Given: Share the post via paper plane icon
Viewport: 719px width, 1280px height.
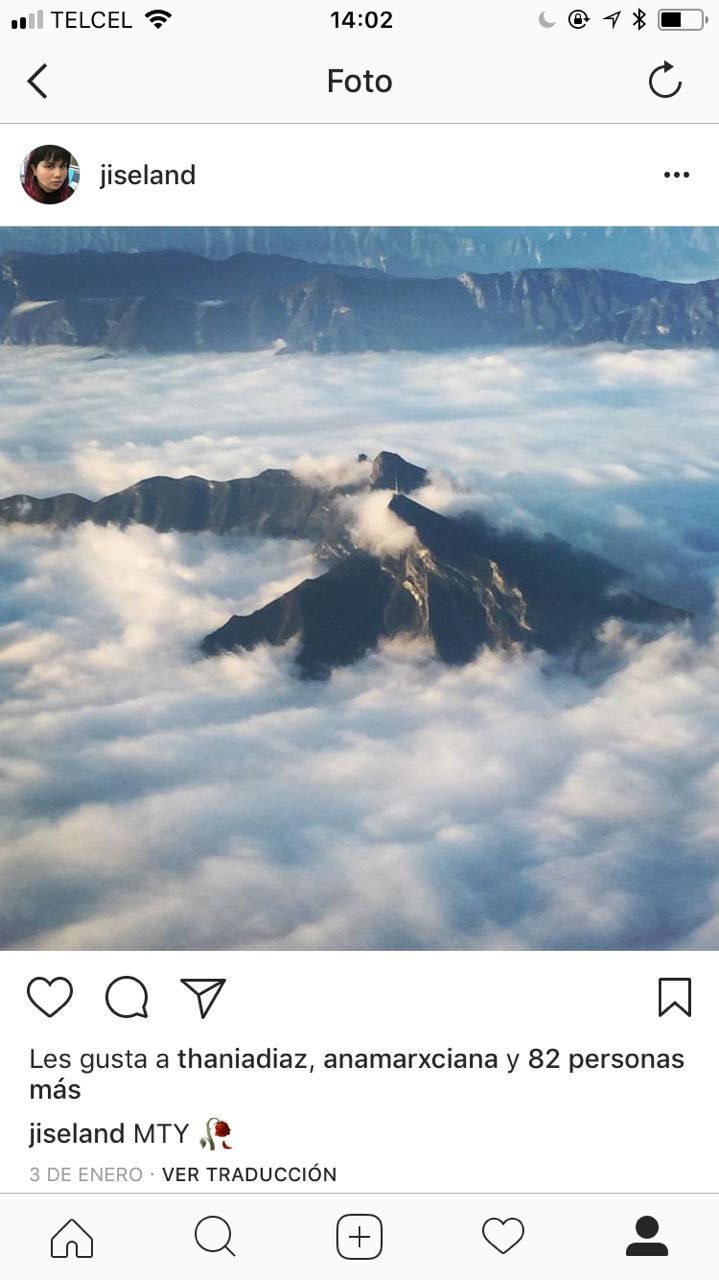Looking at the screenshot, I should click(x=203, y=997).
